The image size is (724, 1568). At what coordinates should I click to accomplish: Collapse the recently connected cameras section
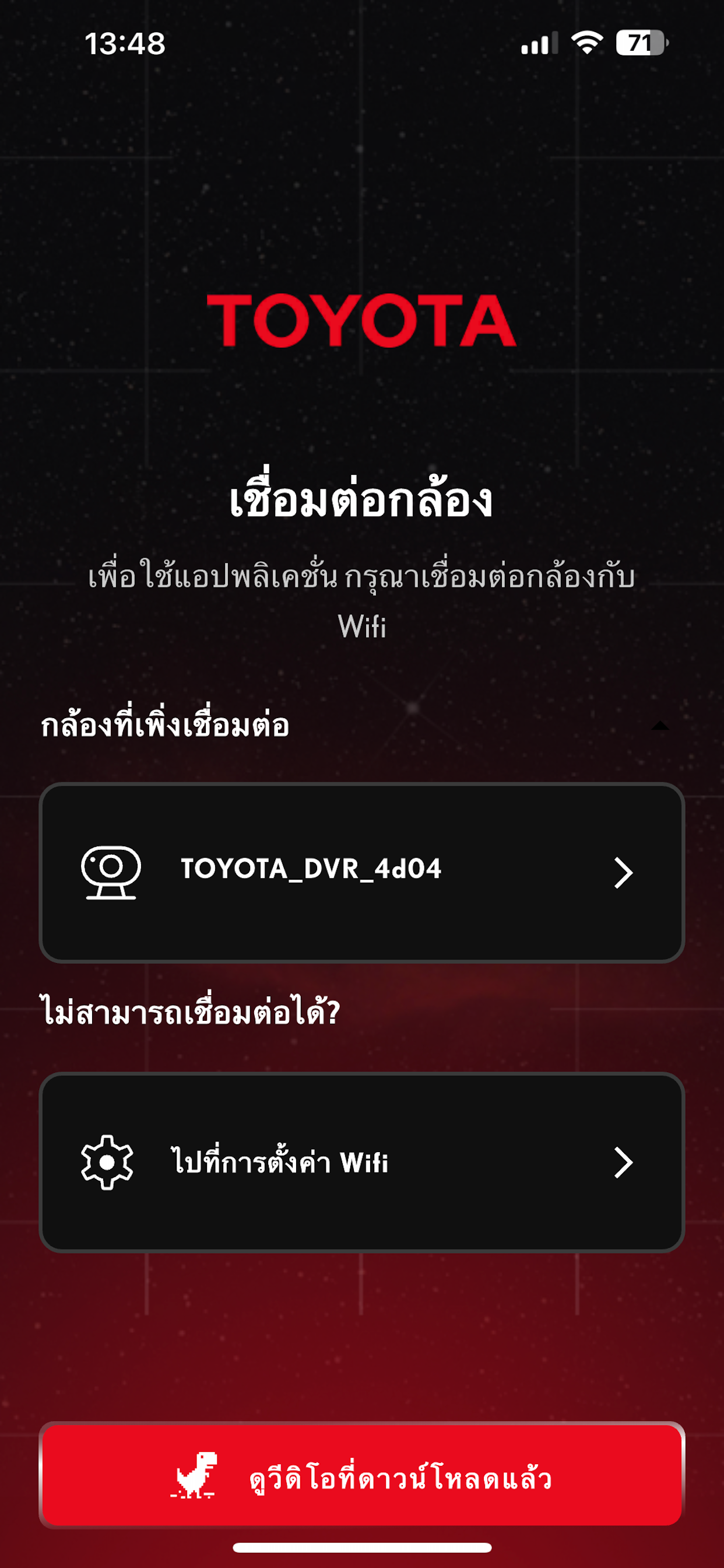(x=660, y=725)
